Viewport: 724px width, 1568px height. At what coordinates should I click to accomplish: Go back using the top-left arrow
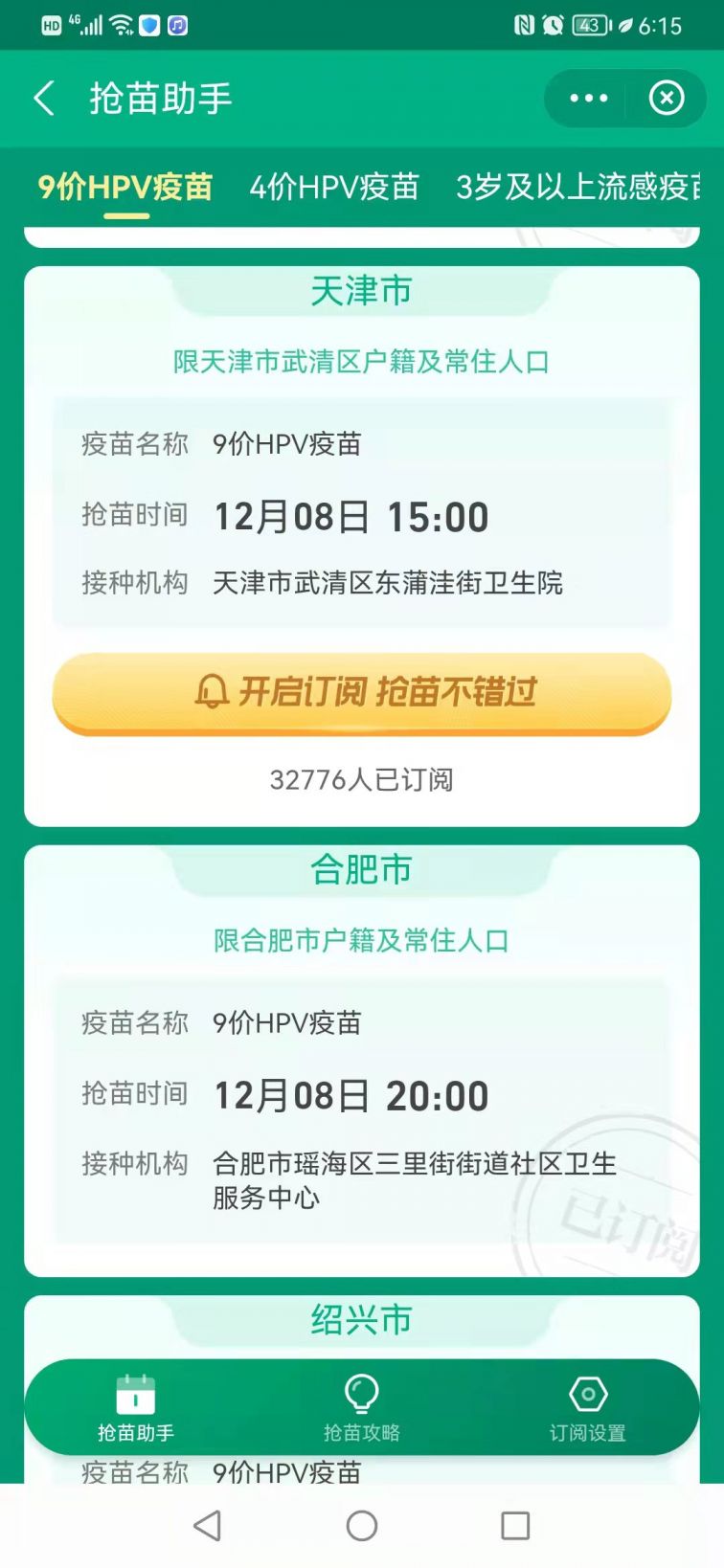pyautogui.click(x=44, y=99)
